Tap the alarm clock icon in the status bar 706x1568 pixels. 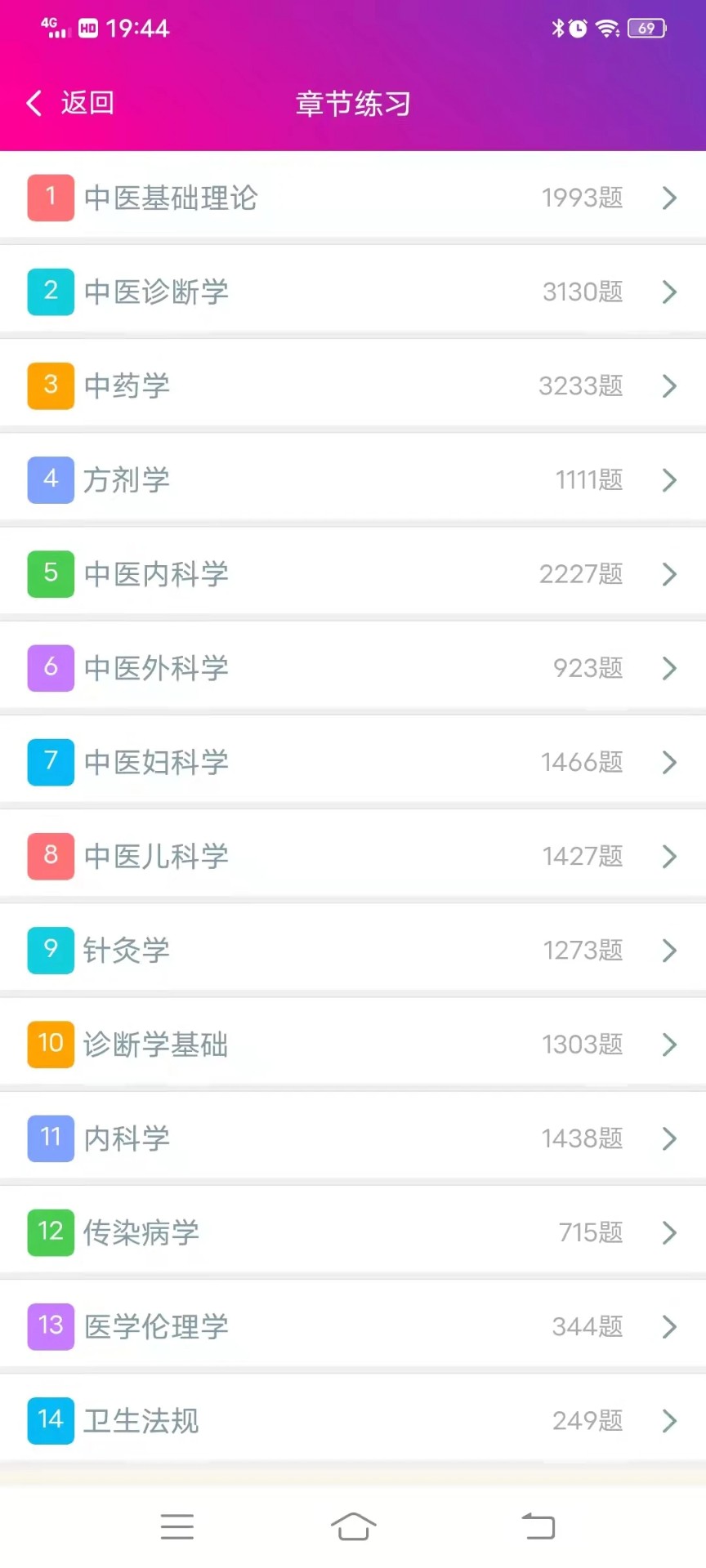tap(577, 29)
